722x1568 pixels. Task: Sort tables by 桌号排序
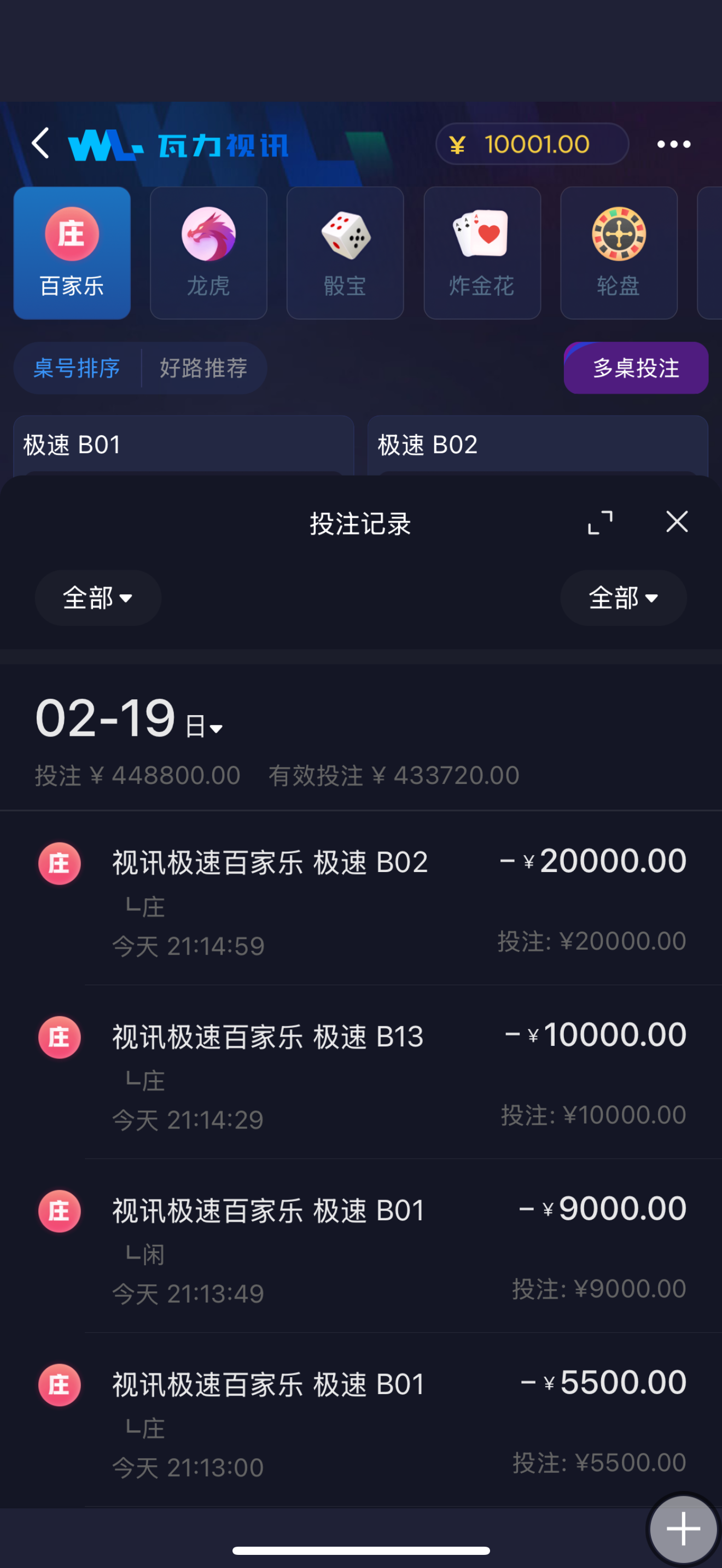(x=77, y=368)
